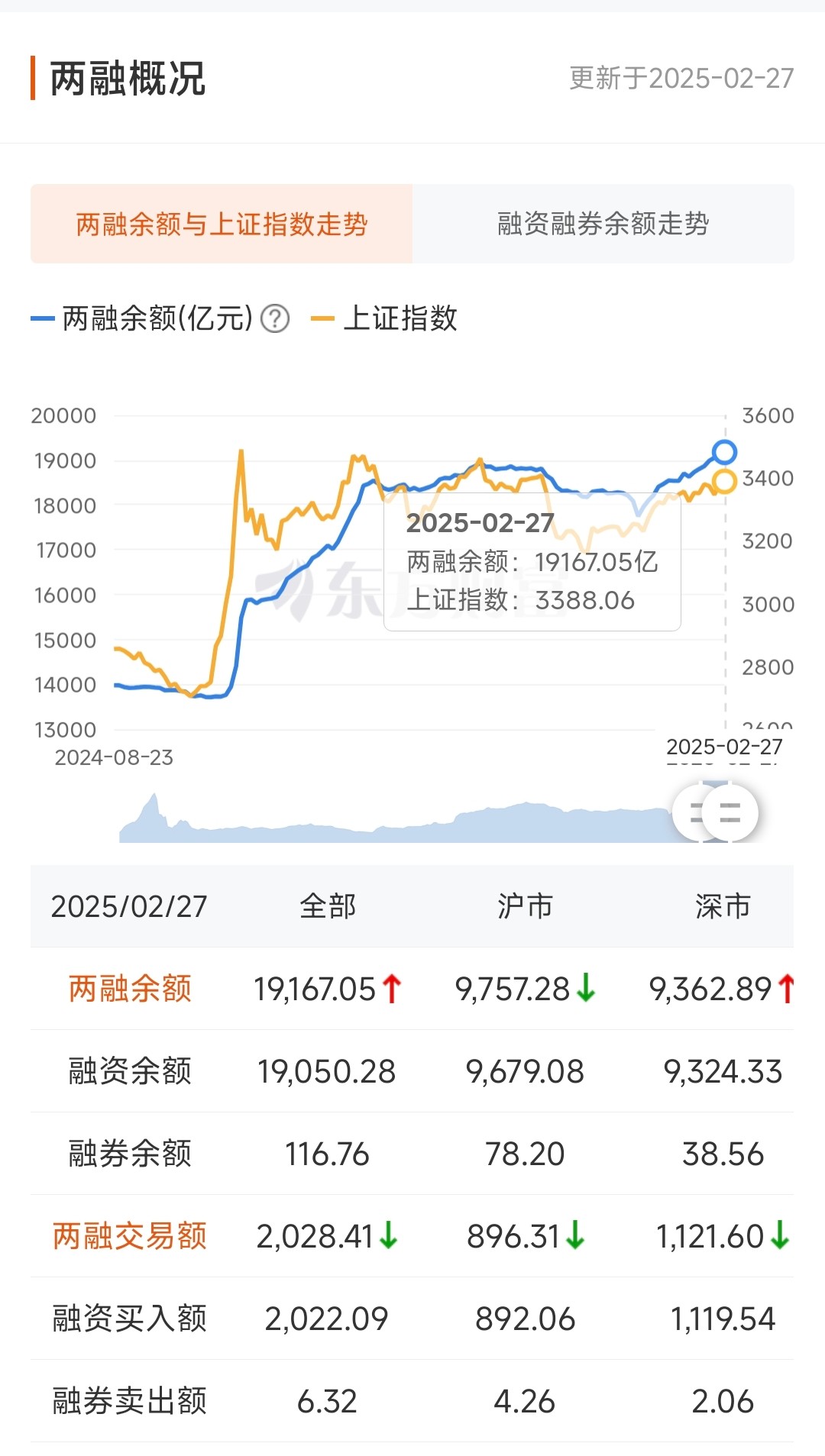This screenshot has height=1456, width=825.
Task: Switch to the 融资融券余额走势 tab
Action: point(603,224)
